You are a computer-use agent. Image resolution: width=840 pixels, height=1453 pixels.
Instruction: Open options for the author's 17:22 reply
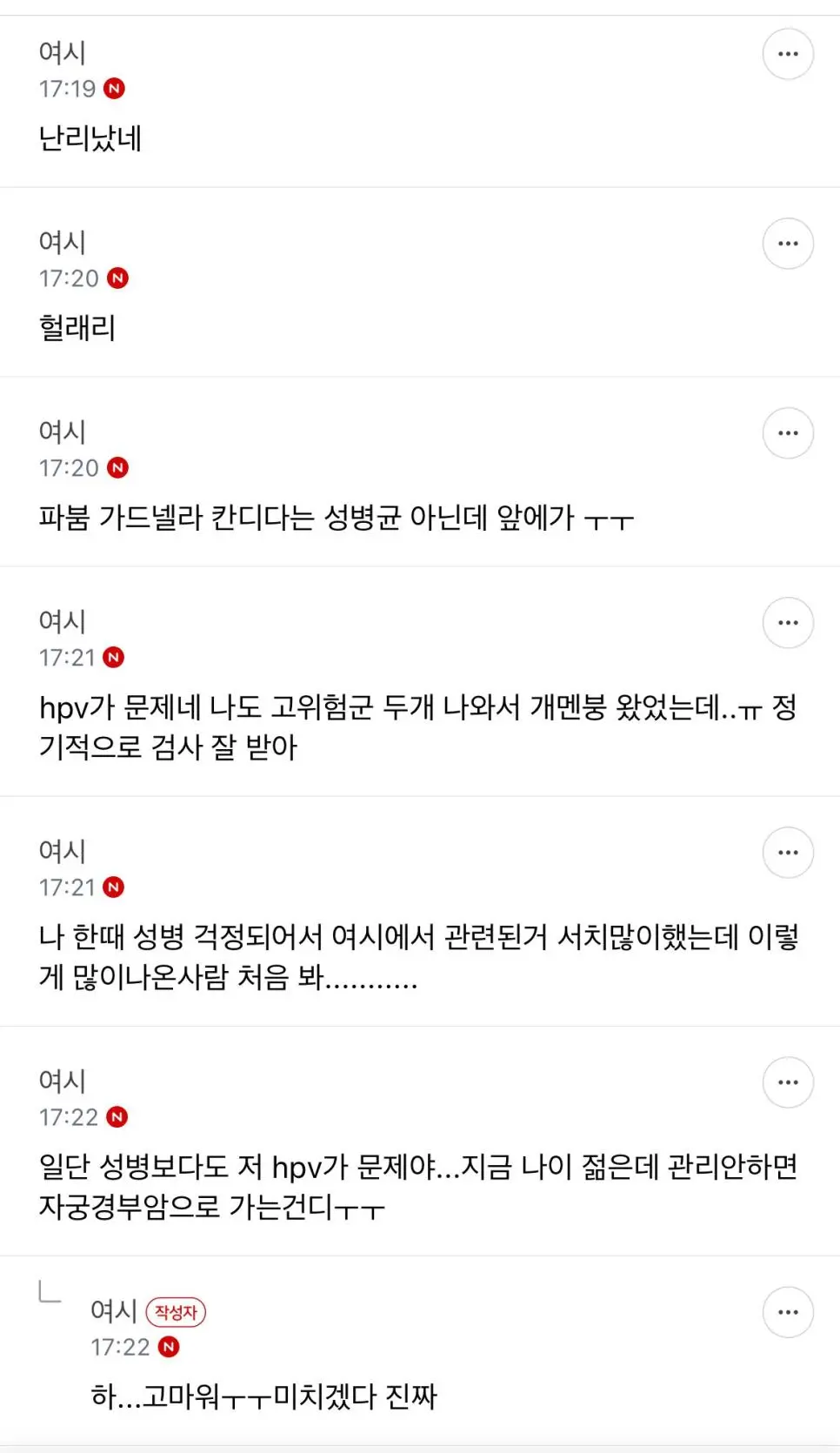pyautogui.click(x=788, y=1311)
